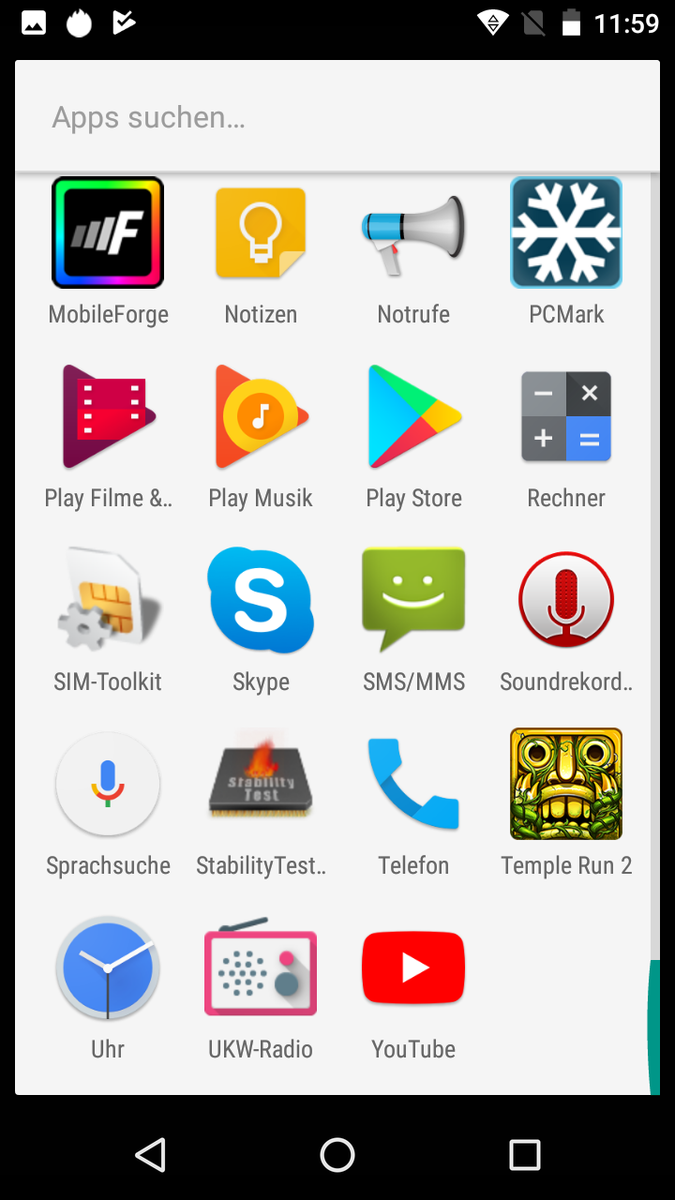
Task: Tap the Apps suchen search field
Action: coord(336,118)
